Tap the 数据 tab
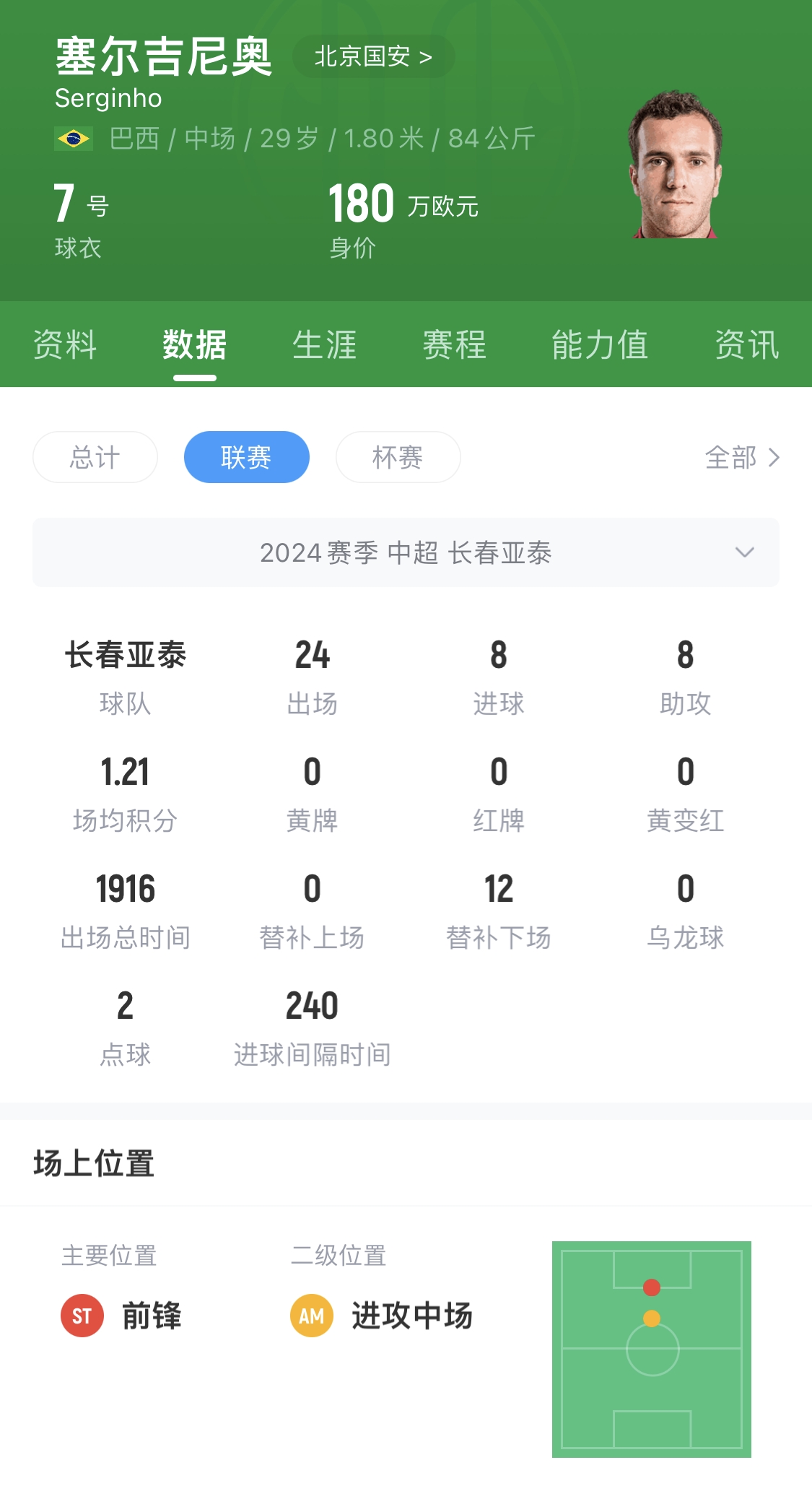The width and height of the screenshot is (812, 1486). [x=194, y=344]
